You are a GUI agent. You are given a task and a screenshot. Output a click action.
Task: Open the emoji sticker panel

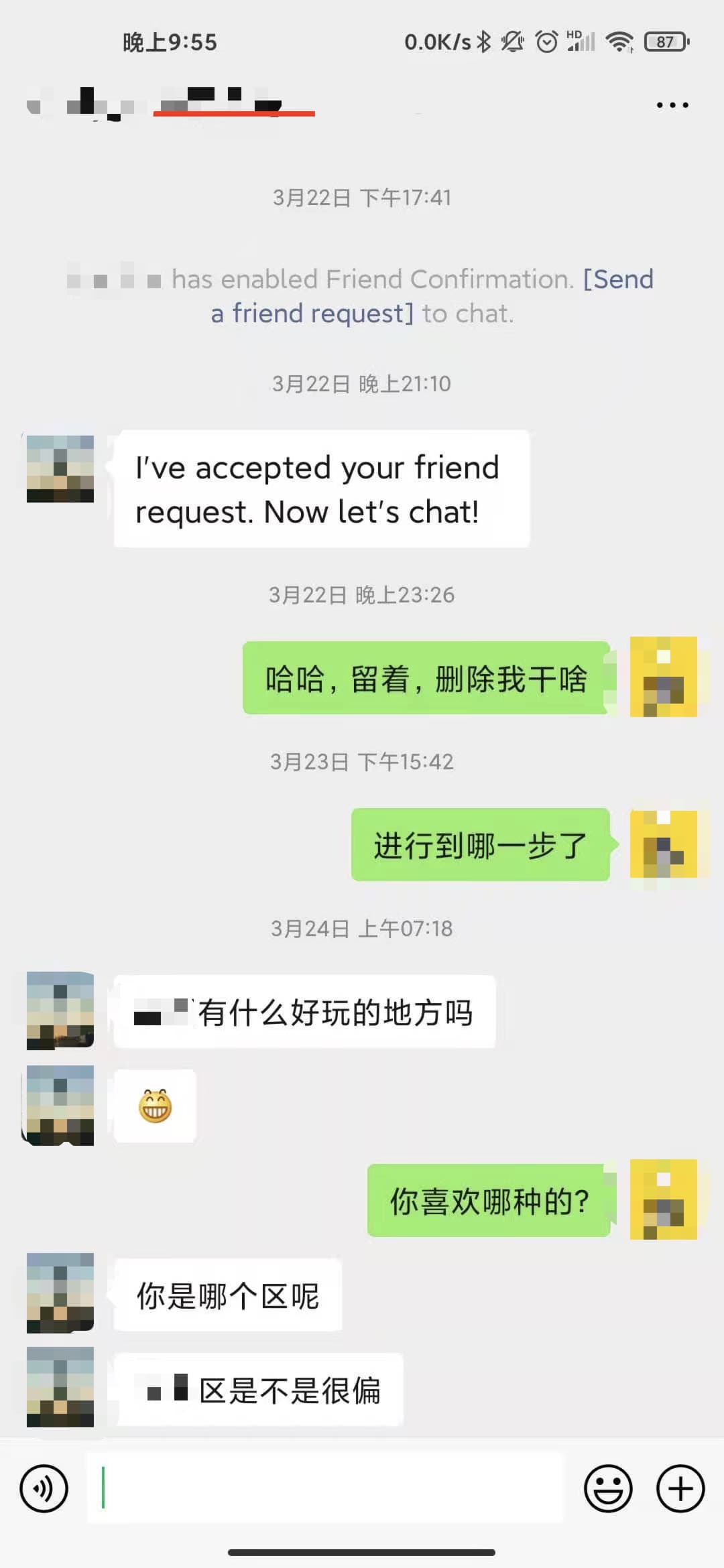[x=608, y=1489]
